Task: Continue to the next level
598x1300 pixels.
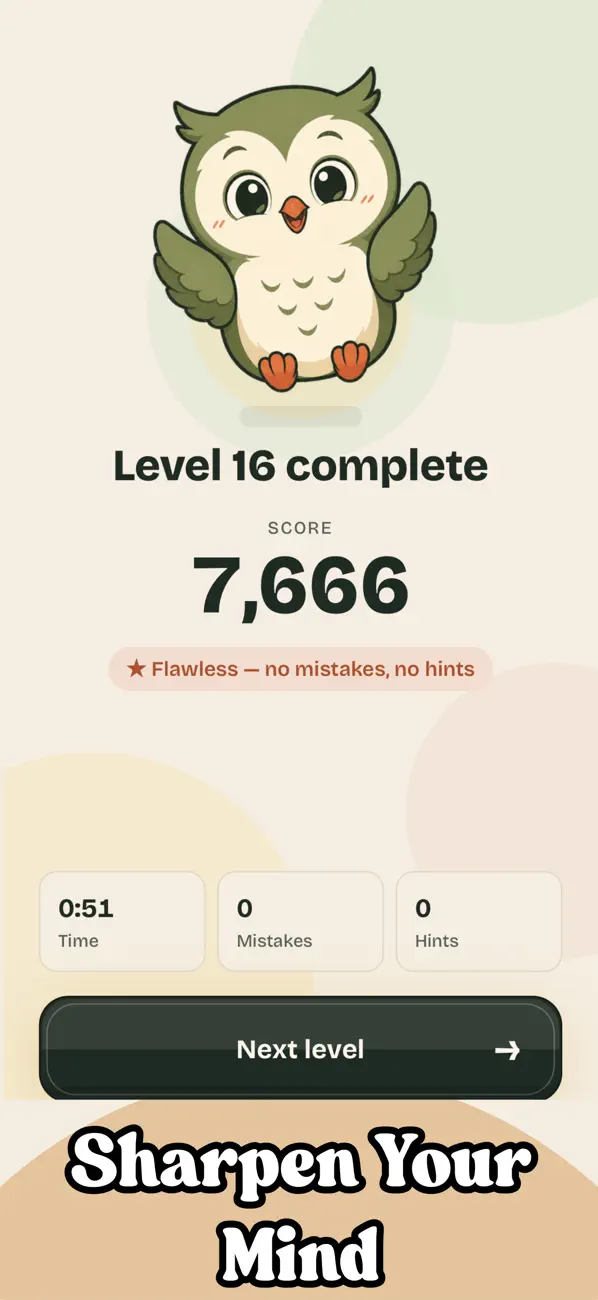Action: click(x=300, y=1048)
